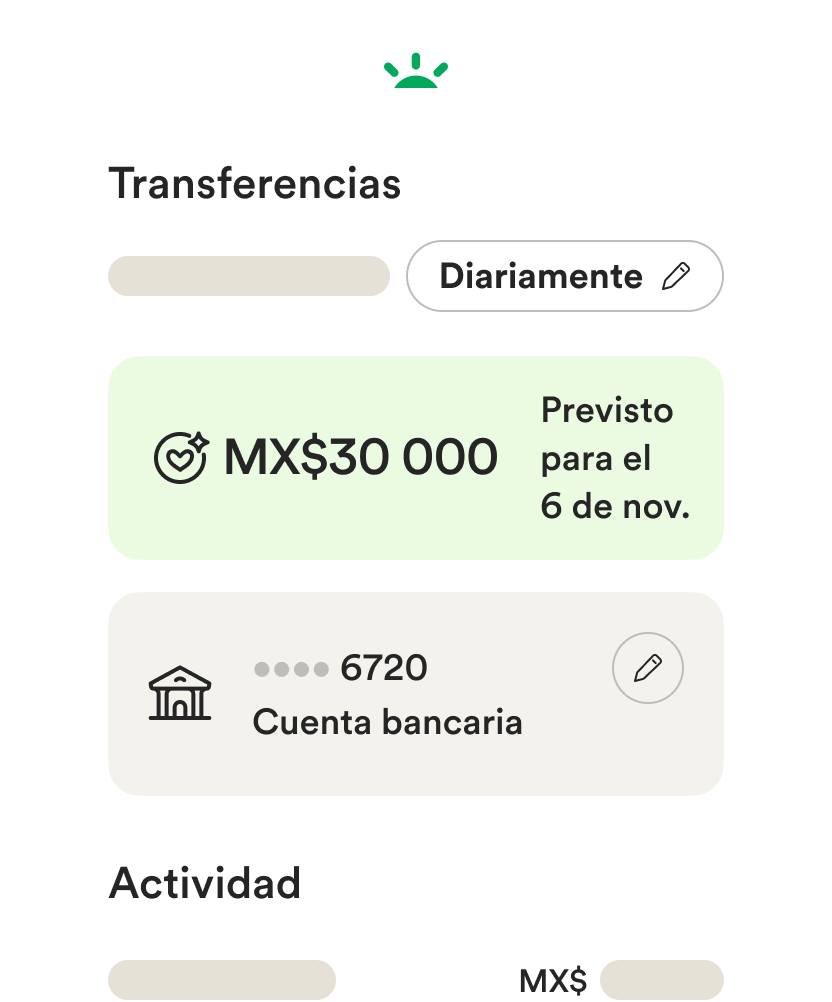This screenshot has width=832, height=1002.
Task: Expand the Cuenta bancaria account card
Action: pos(415,694)
